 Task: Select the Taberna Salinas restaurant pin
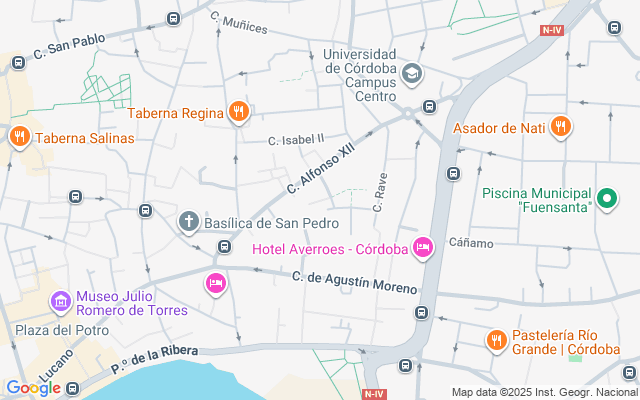click(17, 137)
